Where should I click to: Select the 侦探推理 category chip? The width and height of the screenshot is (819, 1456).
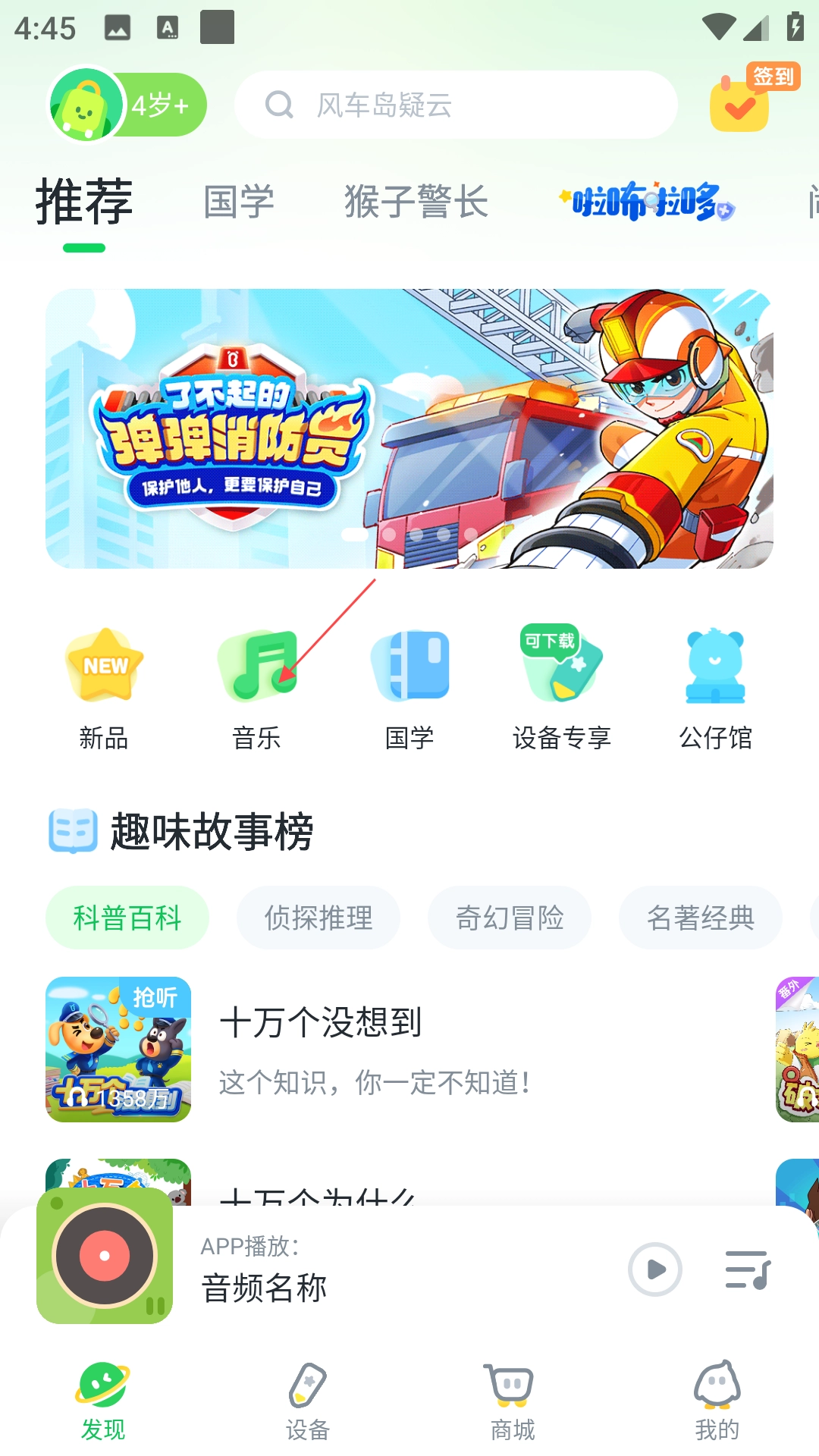coord(318,918)
